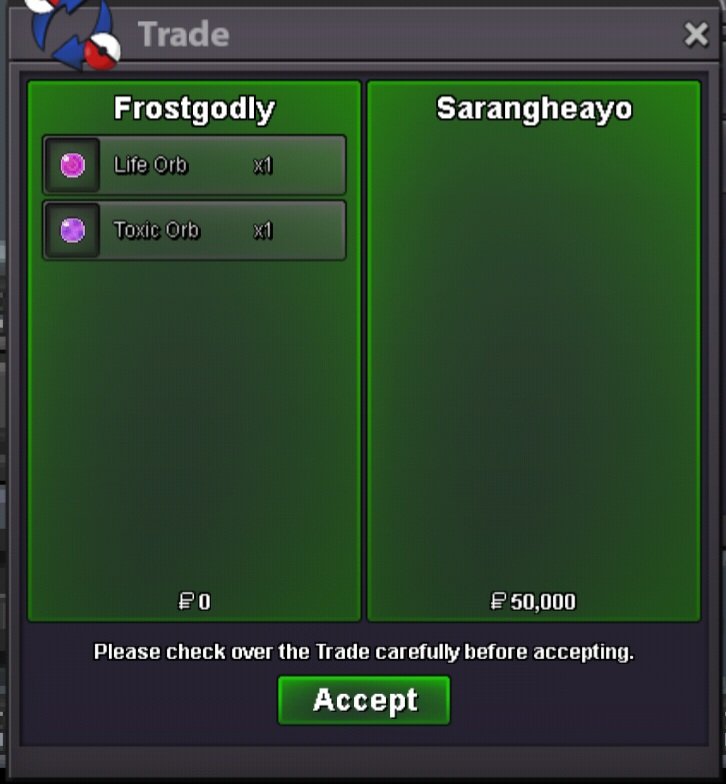Select the Life Orb item row
Image resolution: width=726 pixels, height=784 pixels.
(x=194, y=165)
